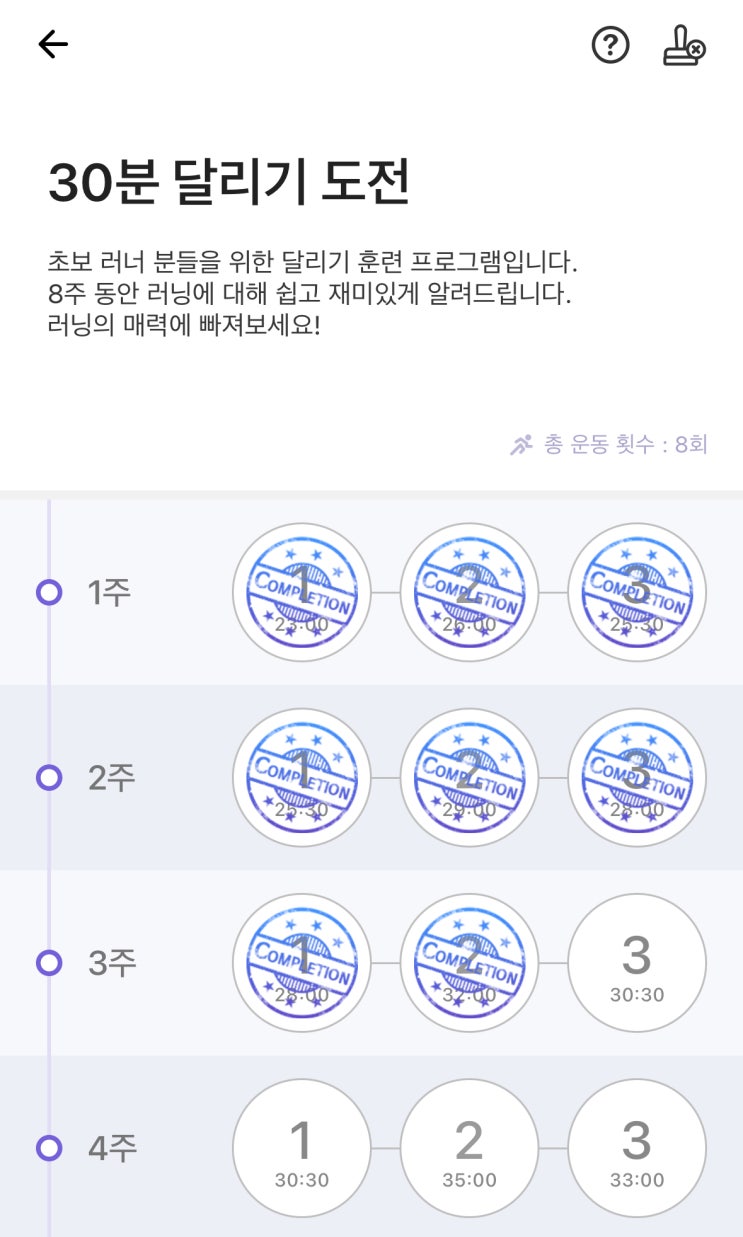Start 4주 session 3 of 33:00
This screenshot has width=743, height=1237.
pos(637,1148)
